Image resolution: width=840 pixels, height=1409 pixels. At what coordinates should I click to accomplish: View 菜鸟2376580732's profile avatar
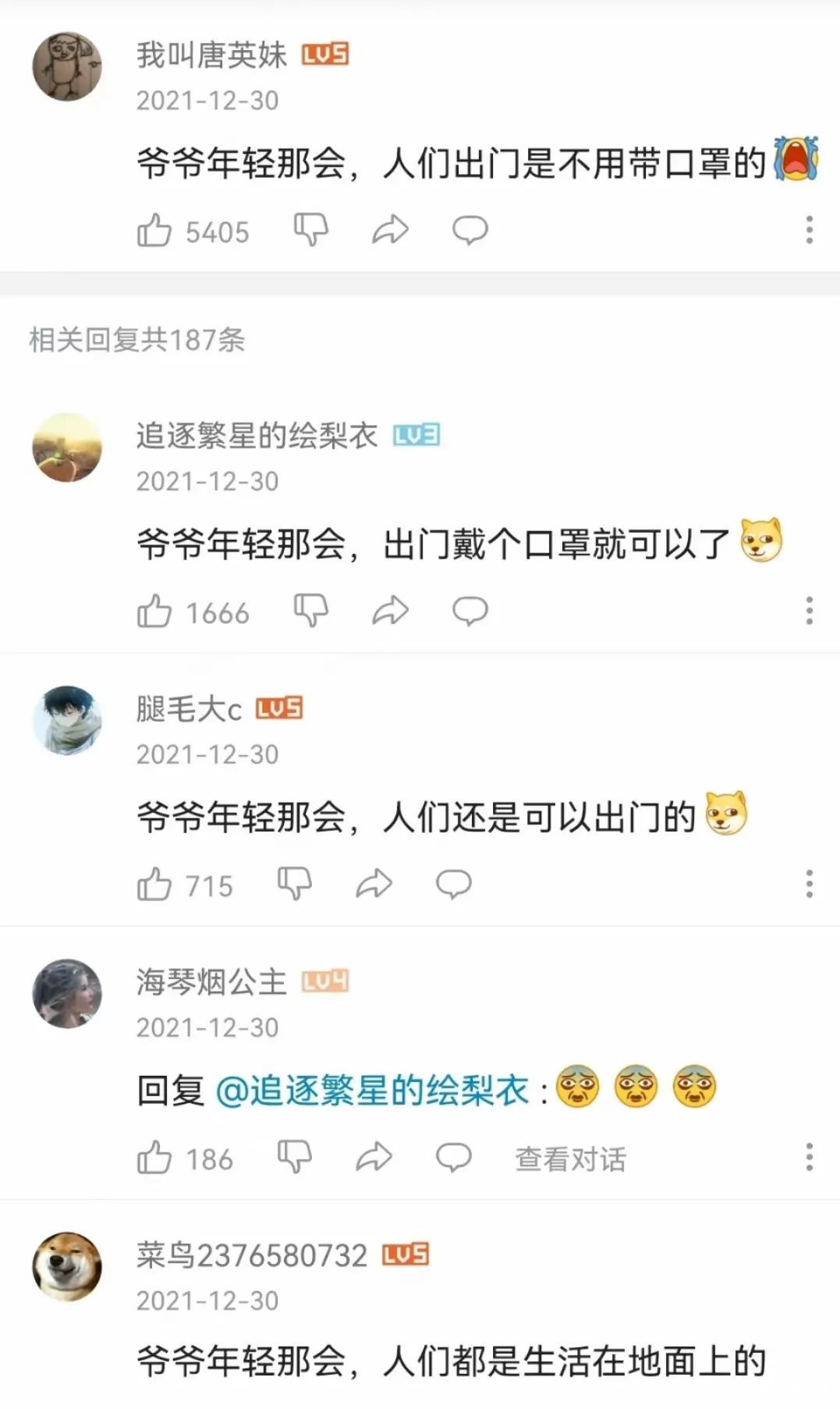pyautogui.click(x=67, y=1266)
